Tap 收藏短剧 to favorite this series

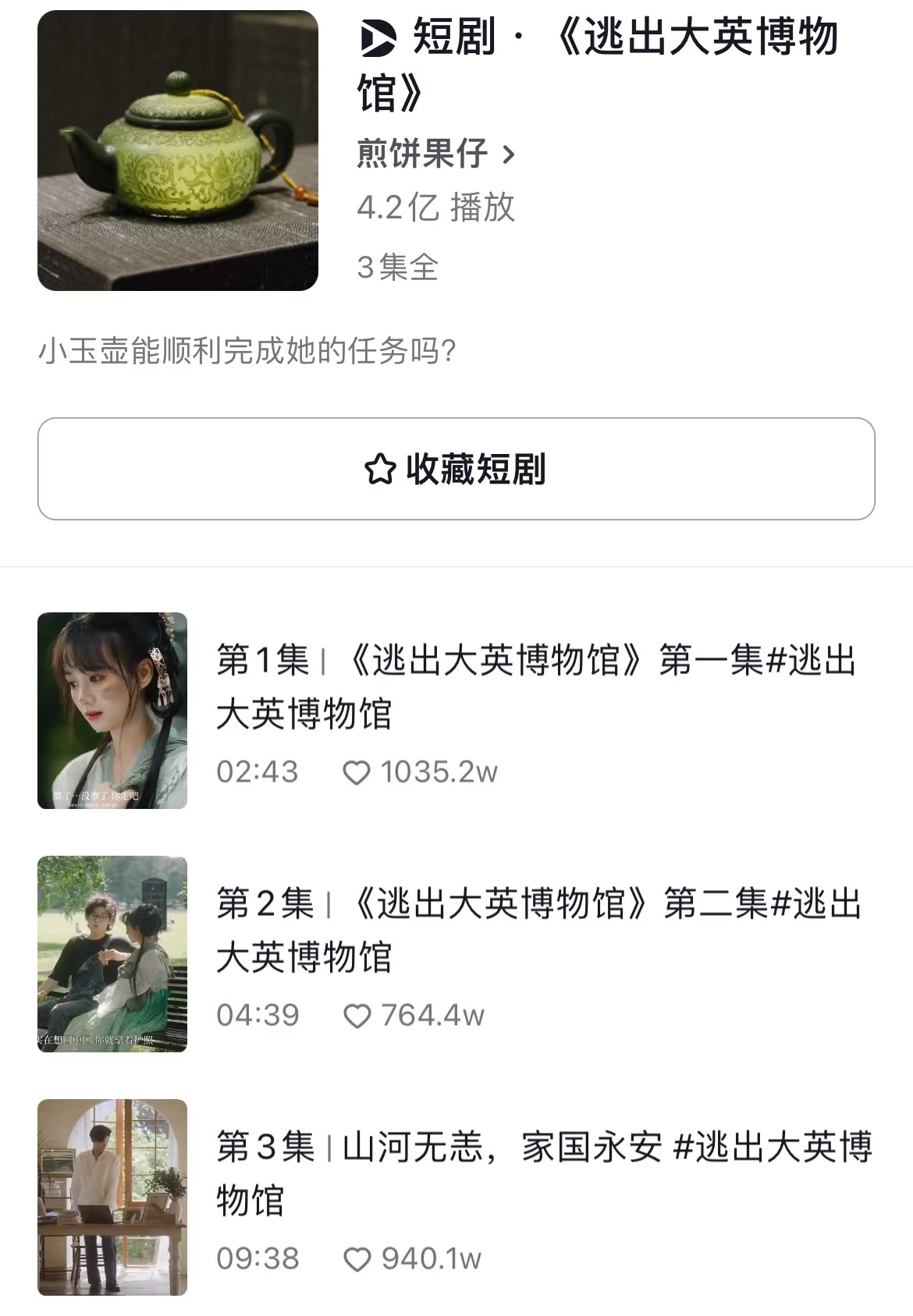[456, 469]
